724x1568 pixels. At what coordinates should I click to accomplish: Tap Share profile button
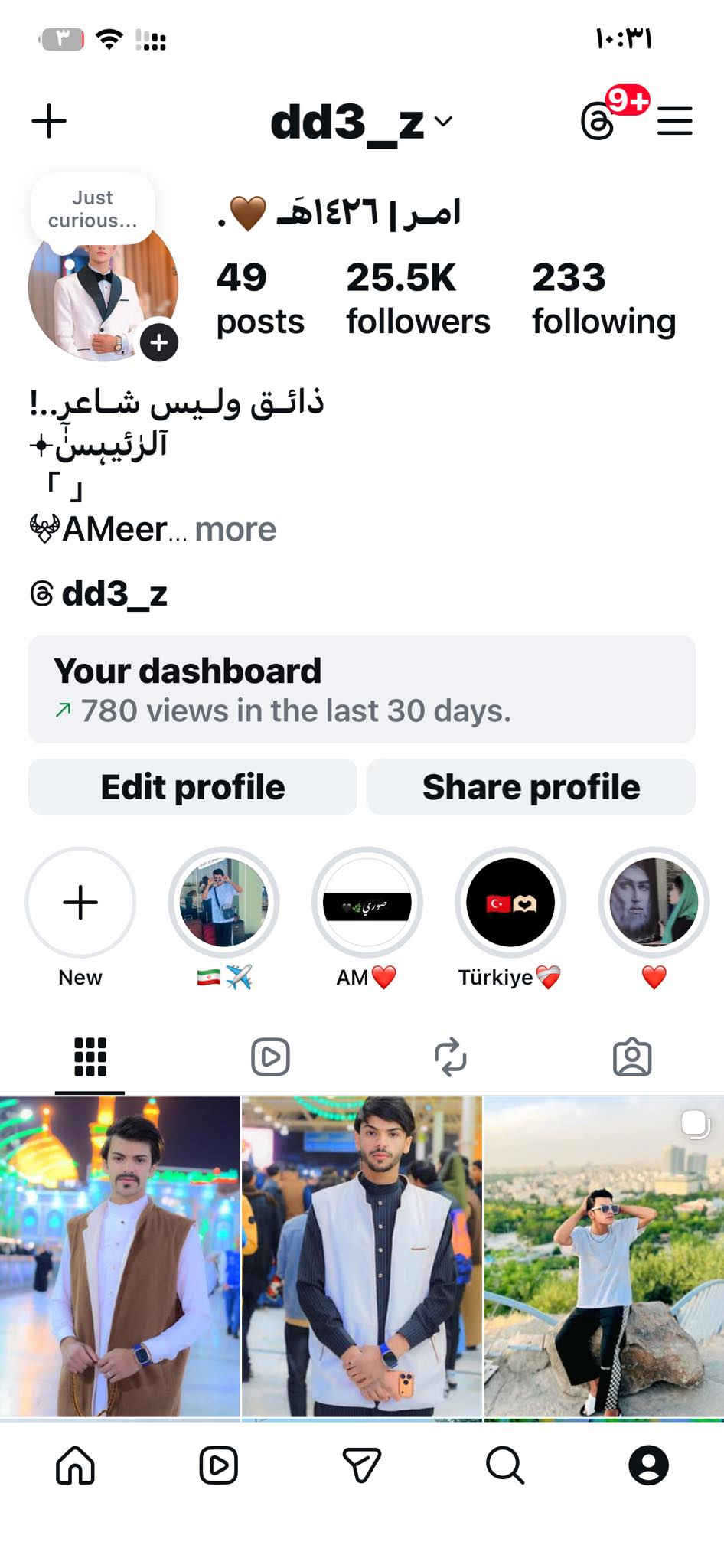(x=530, y=787)
